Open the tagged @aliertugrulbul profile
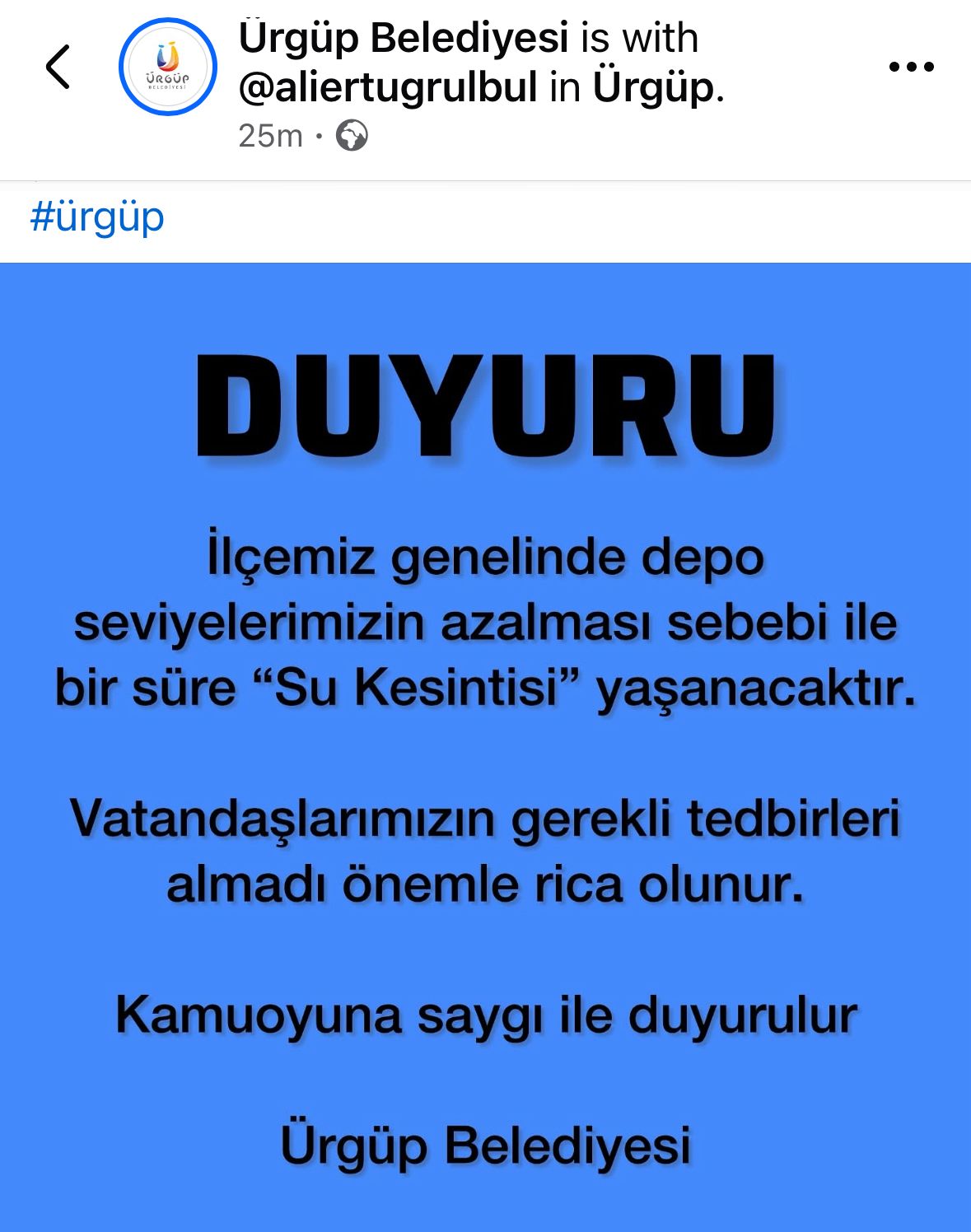The height and width of the screenshot is (1232, 971). [388, 87]
